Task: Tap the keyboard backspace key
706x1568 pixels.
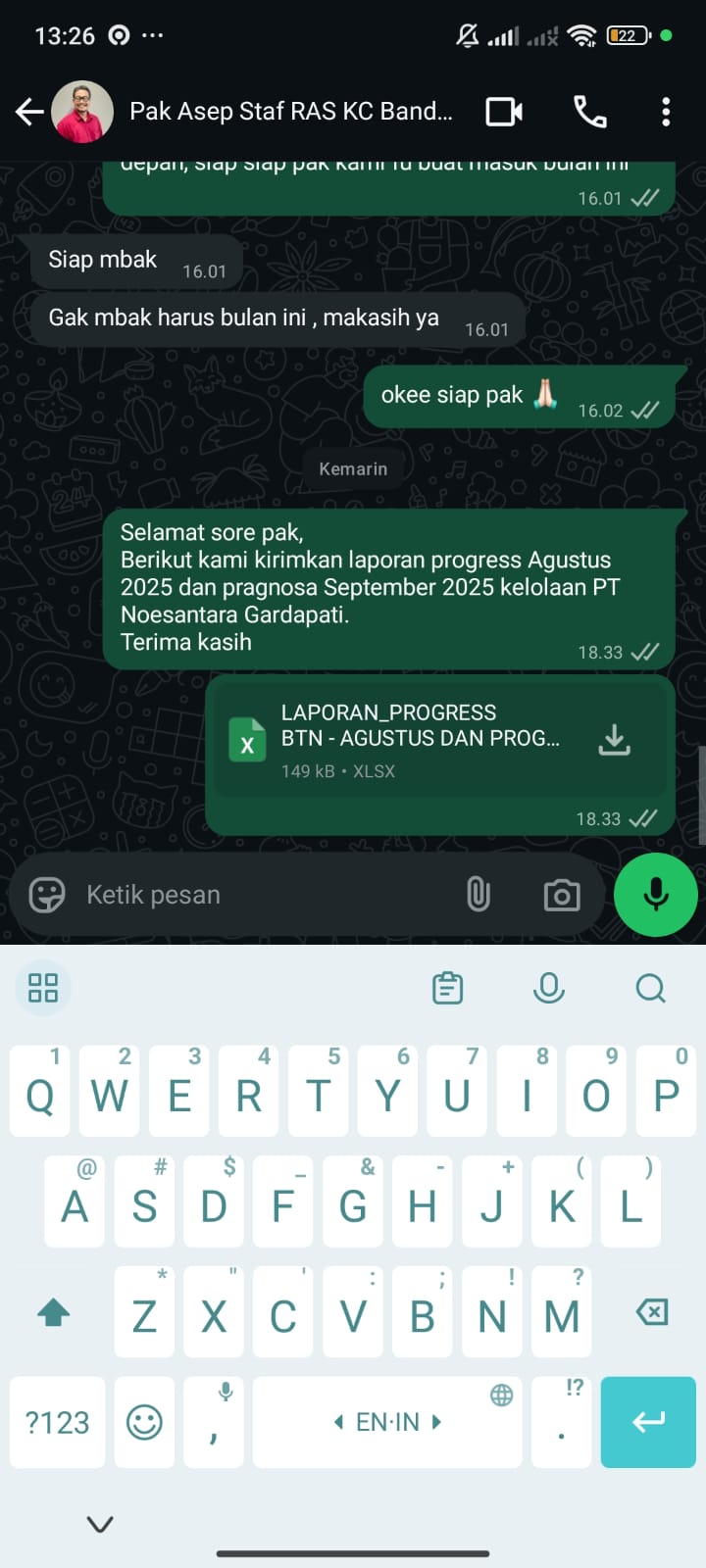Action: [x=651, y=1312]
